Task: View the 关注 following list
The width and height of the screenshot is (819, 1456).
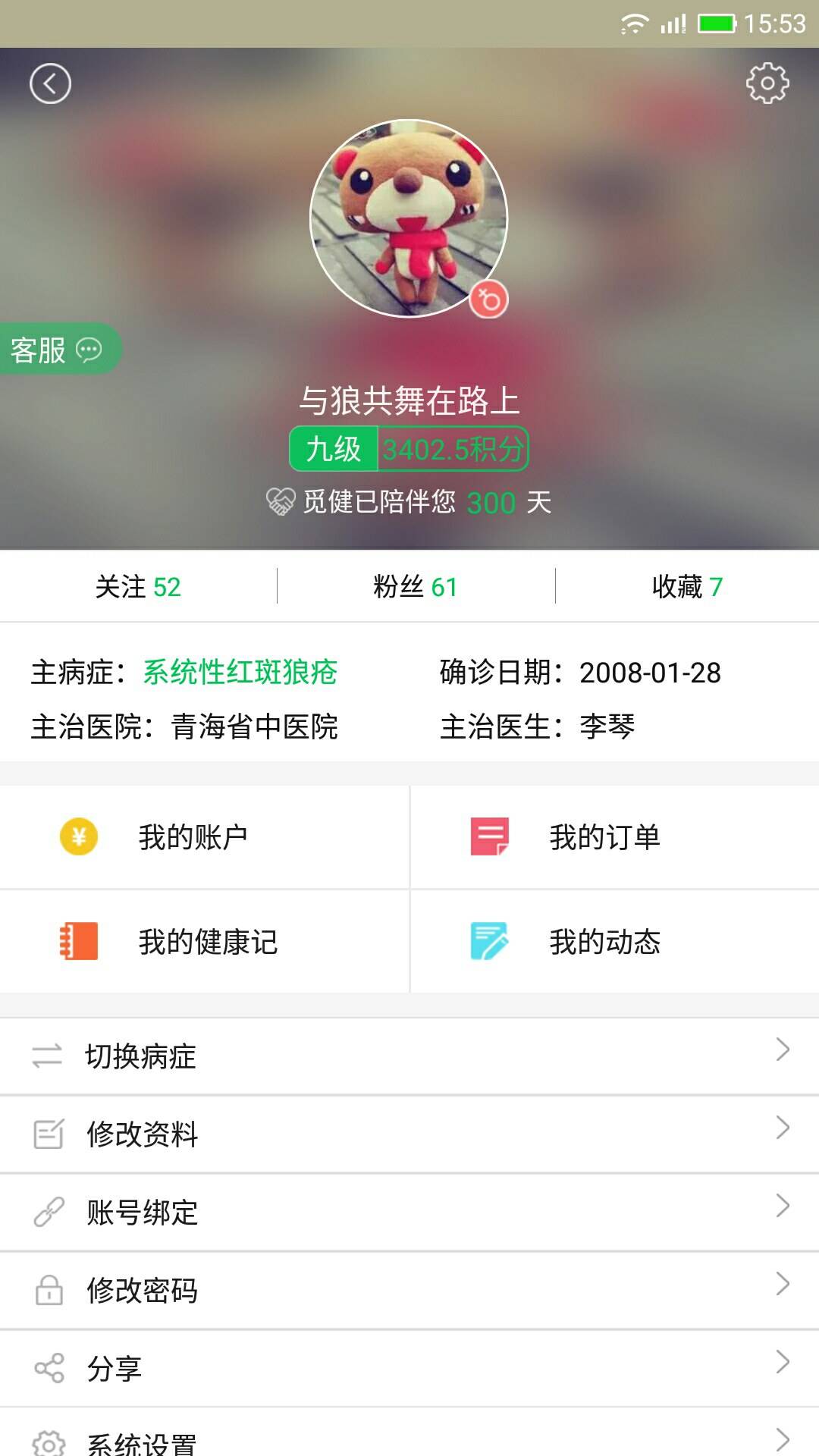Action: pyautogui.click(x=138, y=587)
